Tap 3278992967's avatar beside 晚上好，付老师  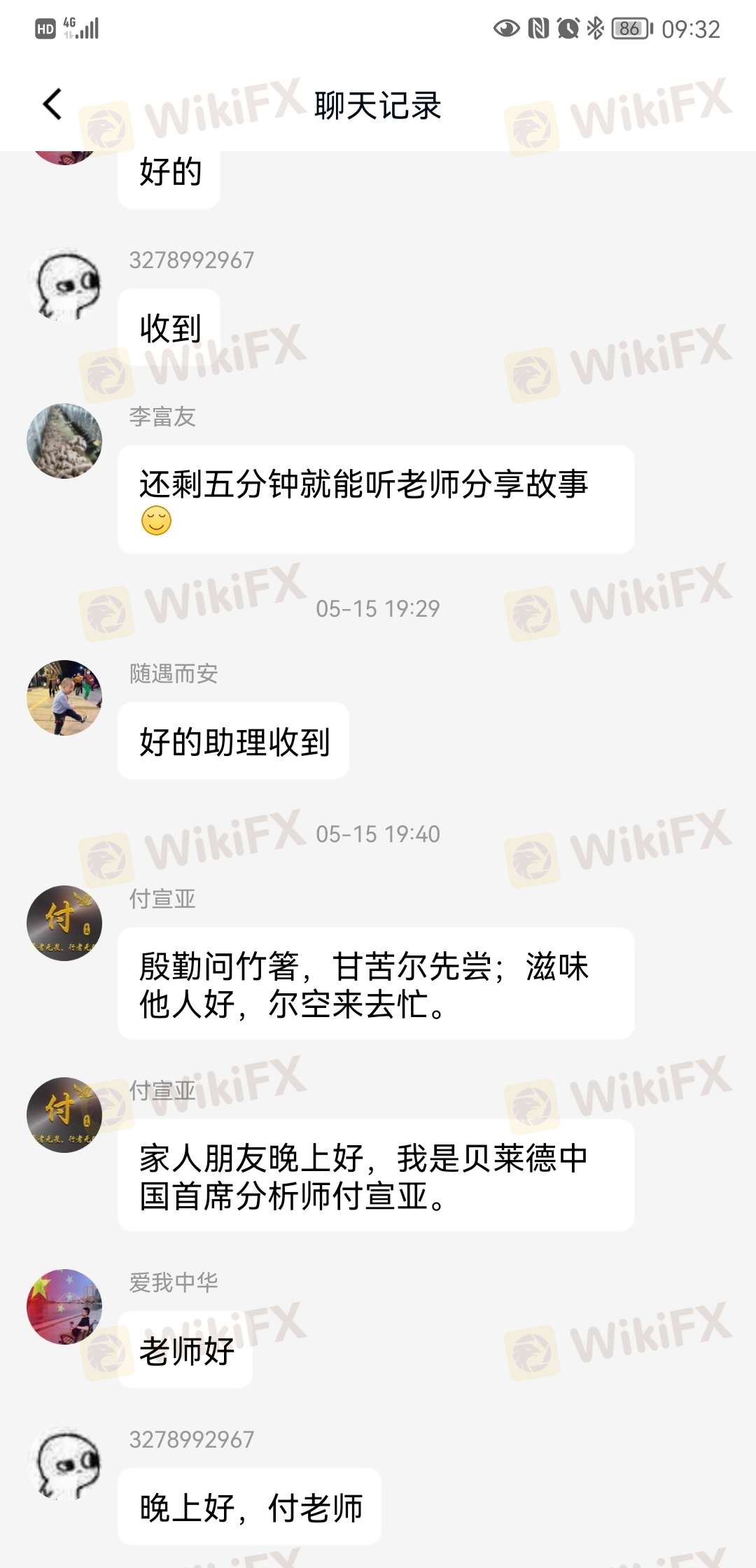coord(66,1464)
